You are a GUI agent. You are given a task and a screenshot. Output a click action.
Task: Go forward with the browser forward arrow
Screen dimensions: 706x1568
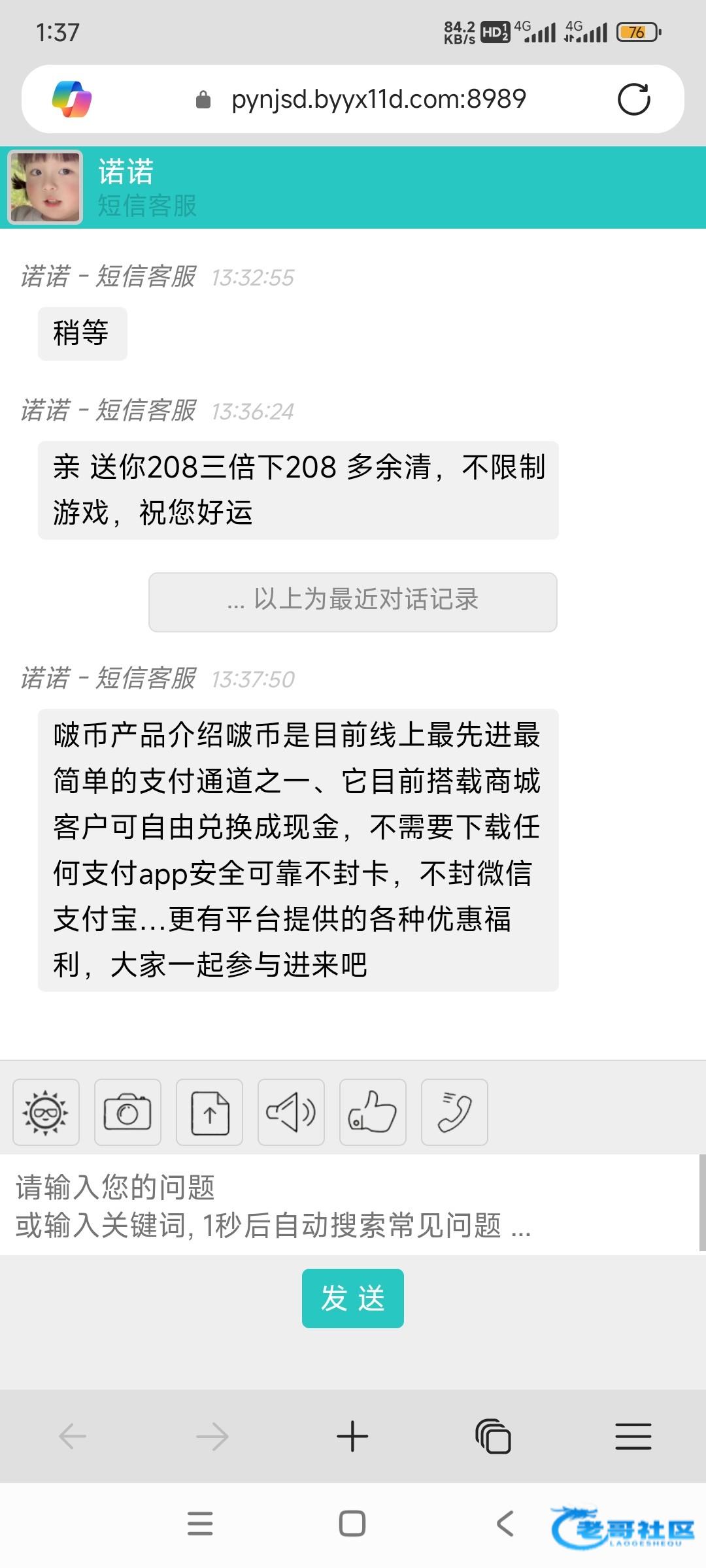212,1436
